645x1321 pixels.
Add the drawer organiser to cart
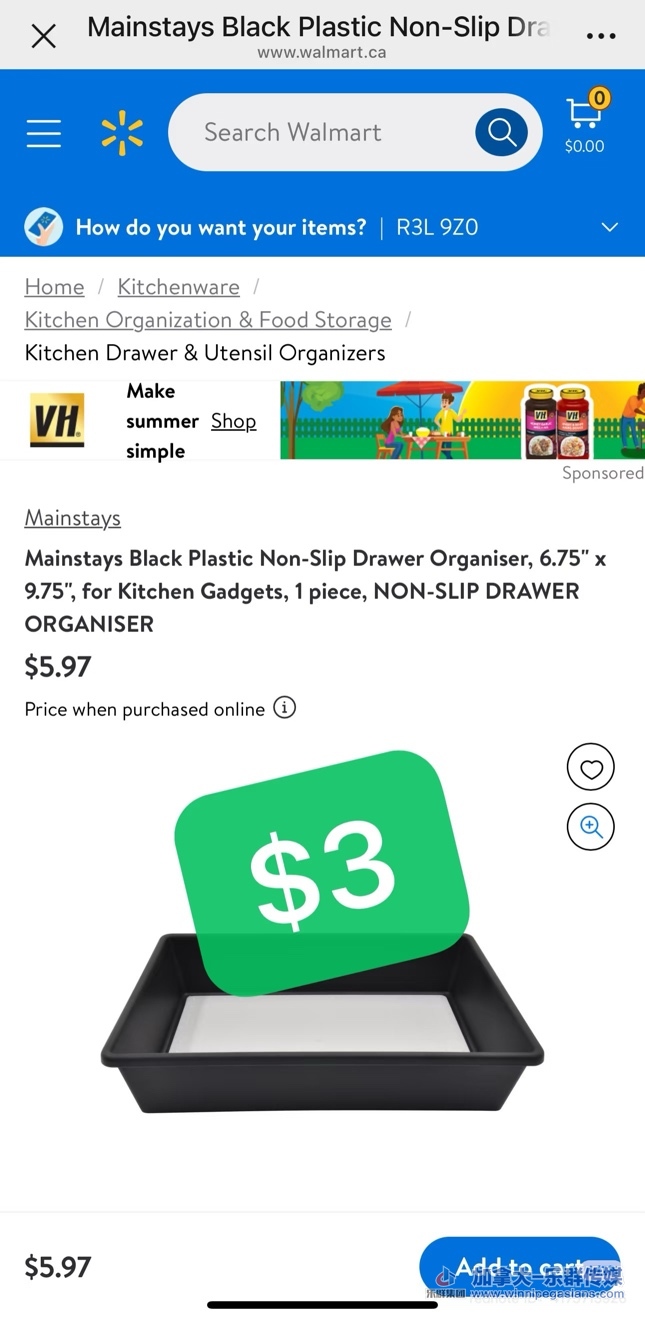click(x=518, y=1268)
